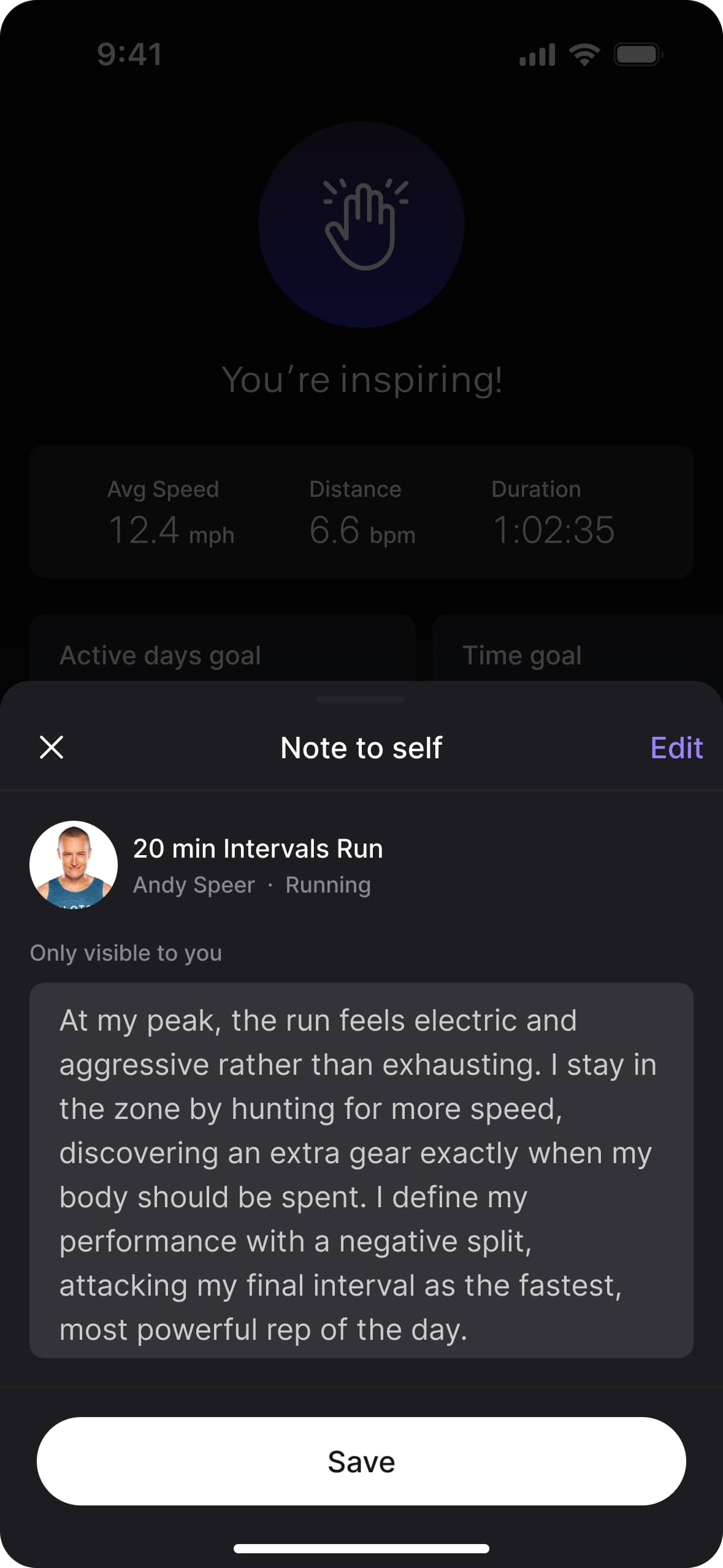Tap the sheet drag handle
Screen dimensions: 723x1568
click(x=361, y=700)
